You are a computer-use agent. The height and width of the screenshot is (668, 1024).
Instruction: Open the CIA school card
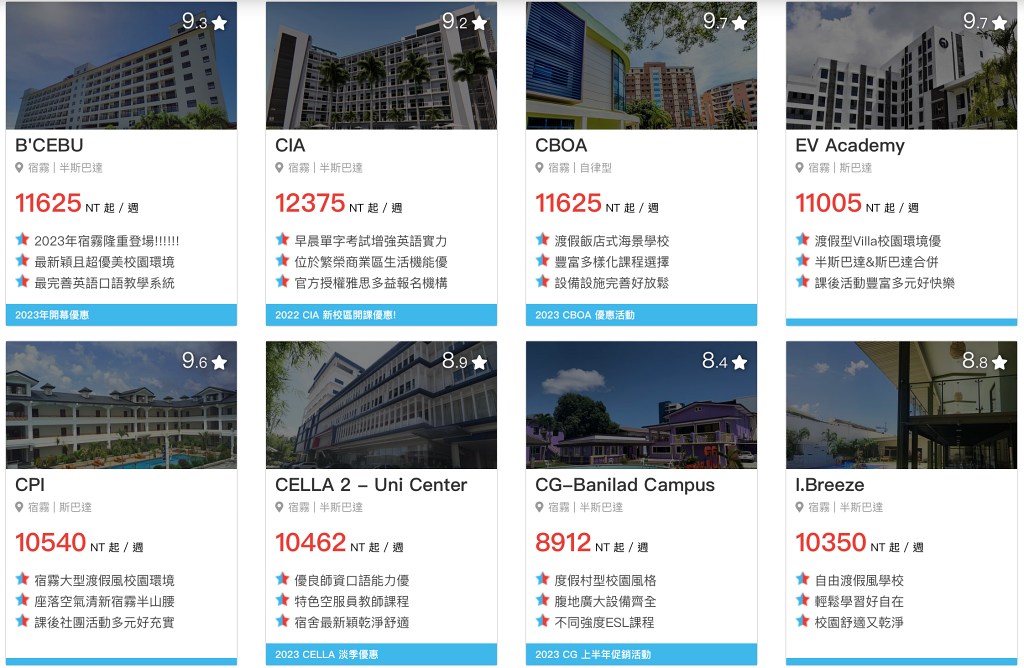click(x=290, y=145)
